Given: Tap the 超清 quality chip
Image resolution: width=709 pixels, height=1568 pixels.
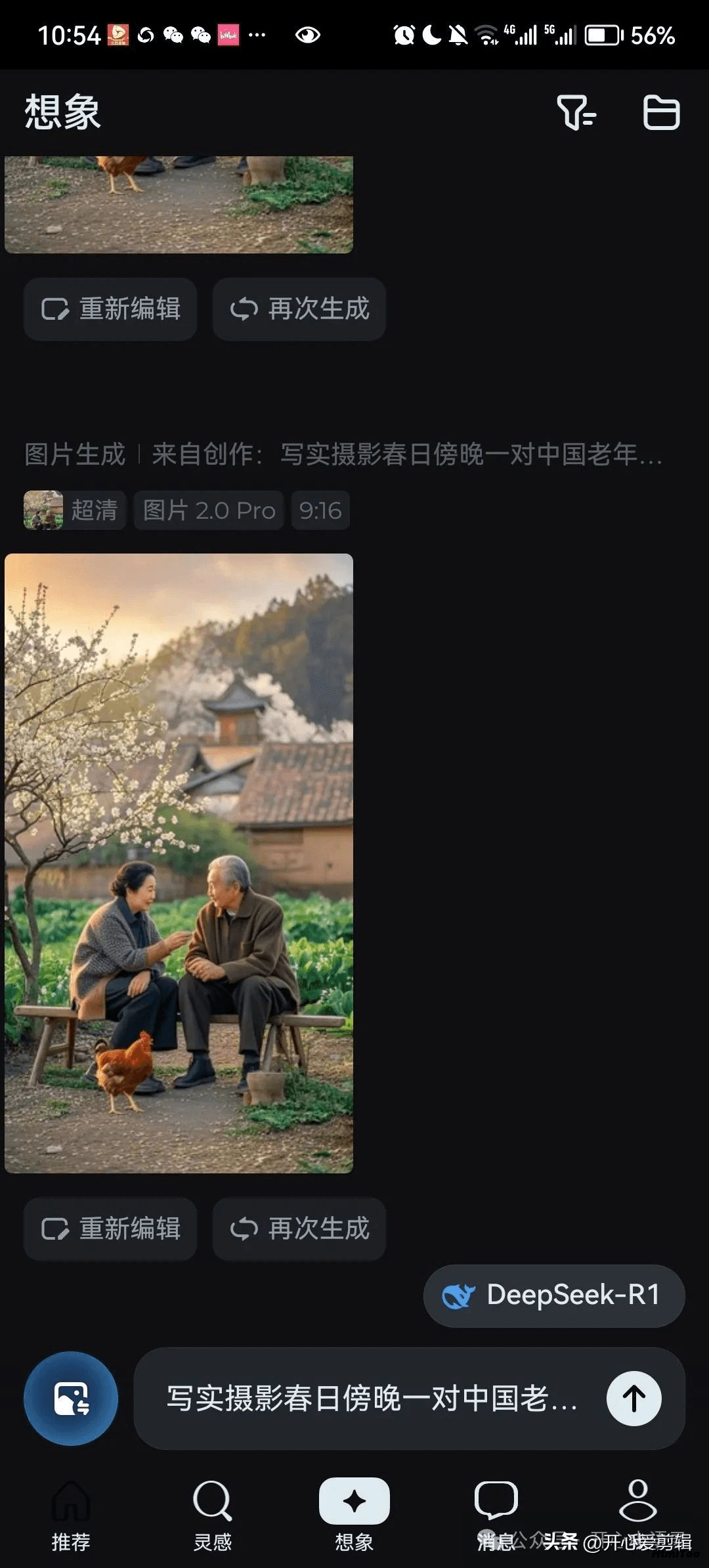Looking at the screenshot, I should [75, 510].
